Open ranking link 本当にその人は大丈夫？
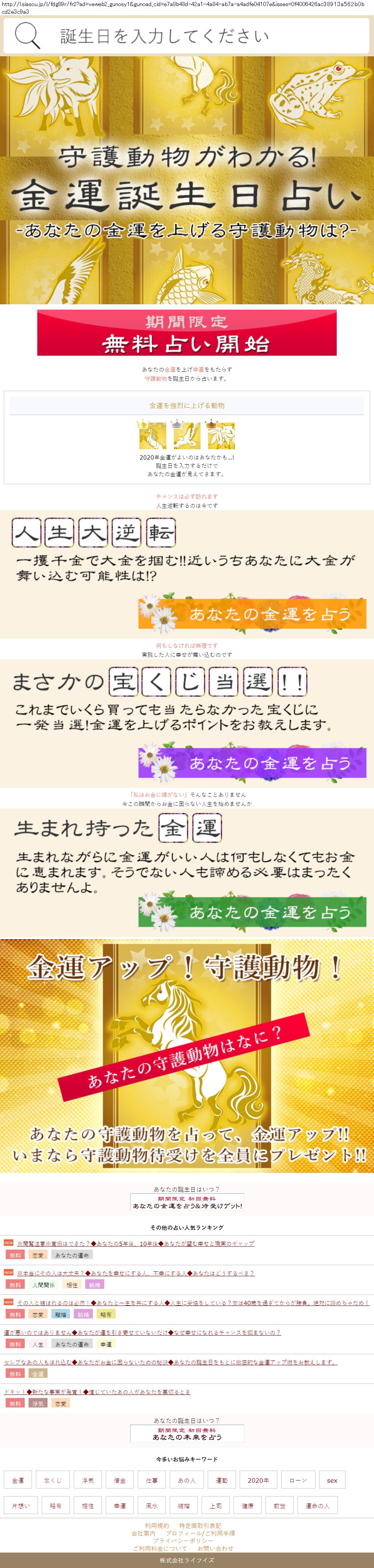The image size is (374, 1568). click(135, 1273)
